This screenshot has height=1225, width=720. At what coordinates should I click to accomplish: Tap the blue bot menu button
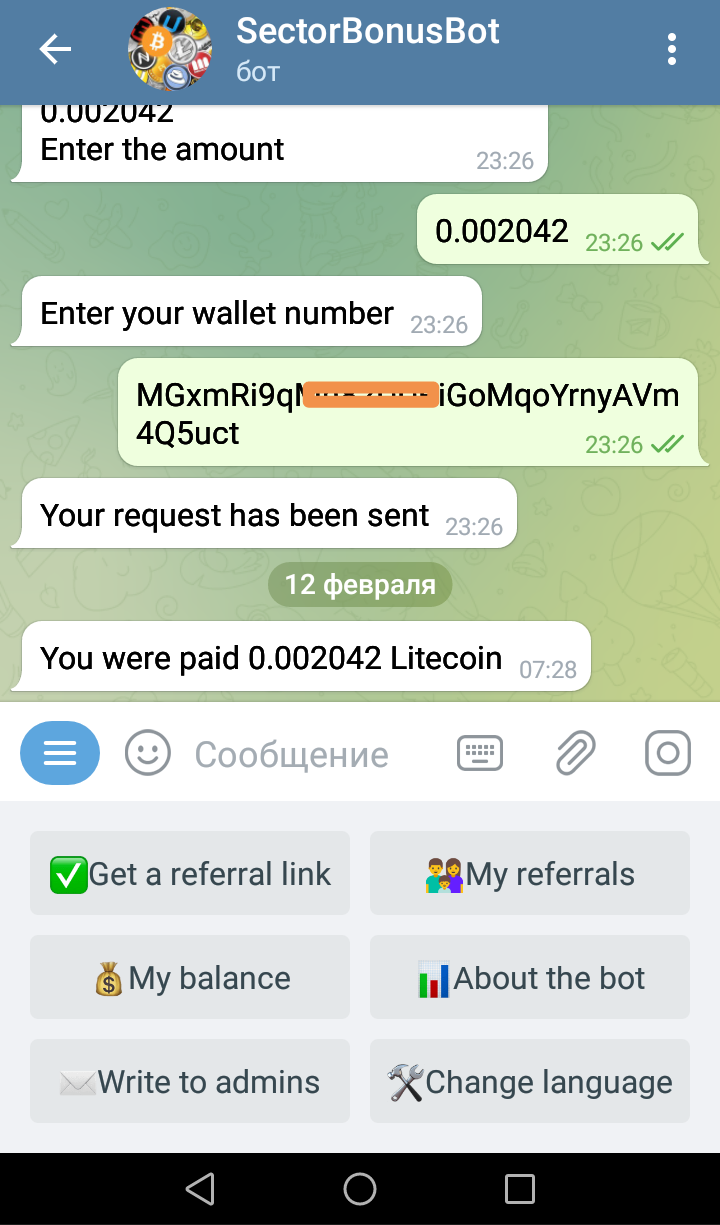coord(60,753)
